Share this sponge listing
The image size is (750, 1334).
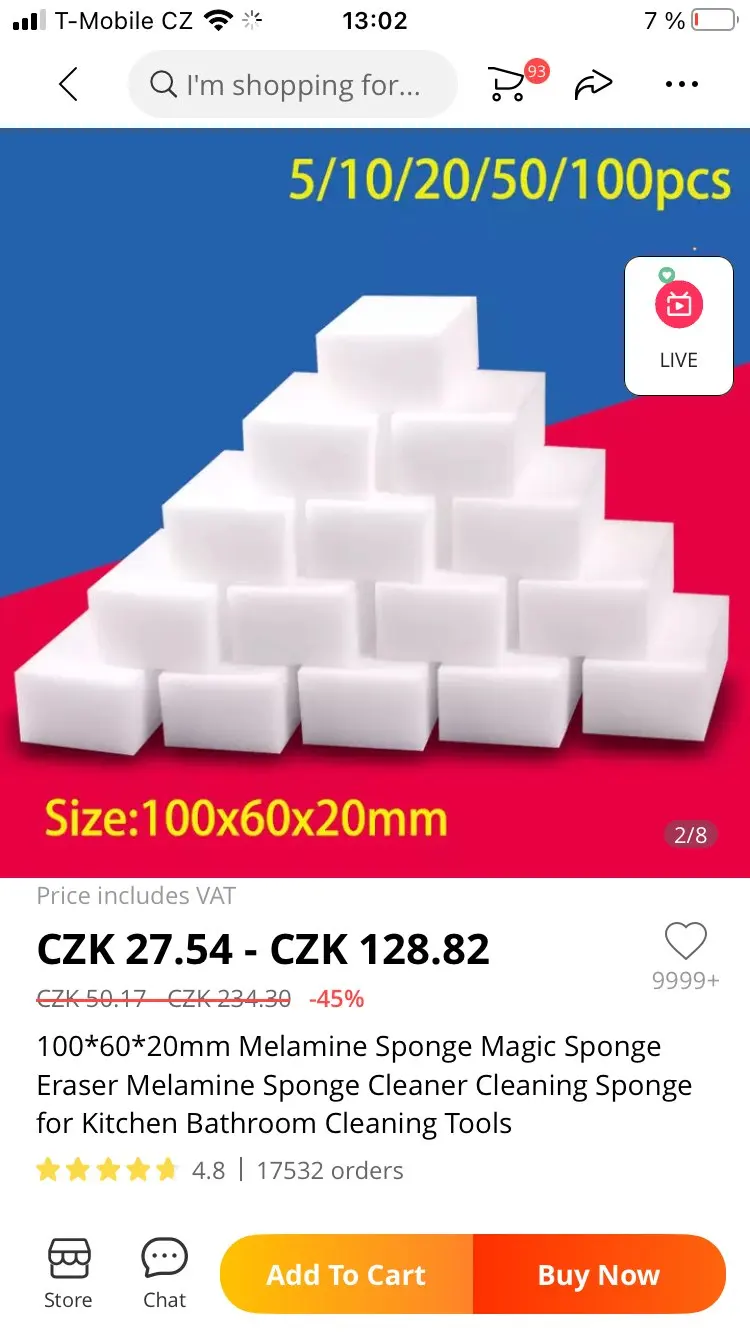(593, 85)
